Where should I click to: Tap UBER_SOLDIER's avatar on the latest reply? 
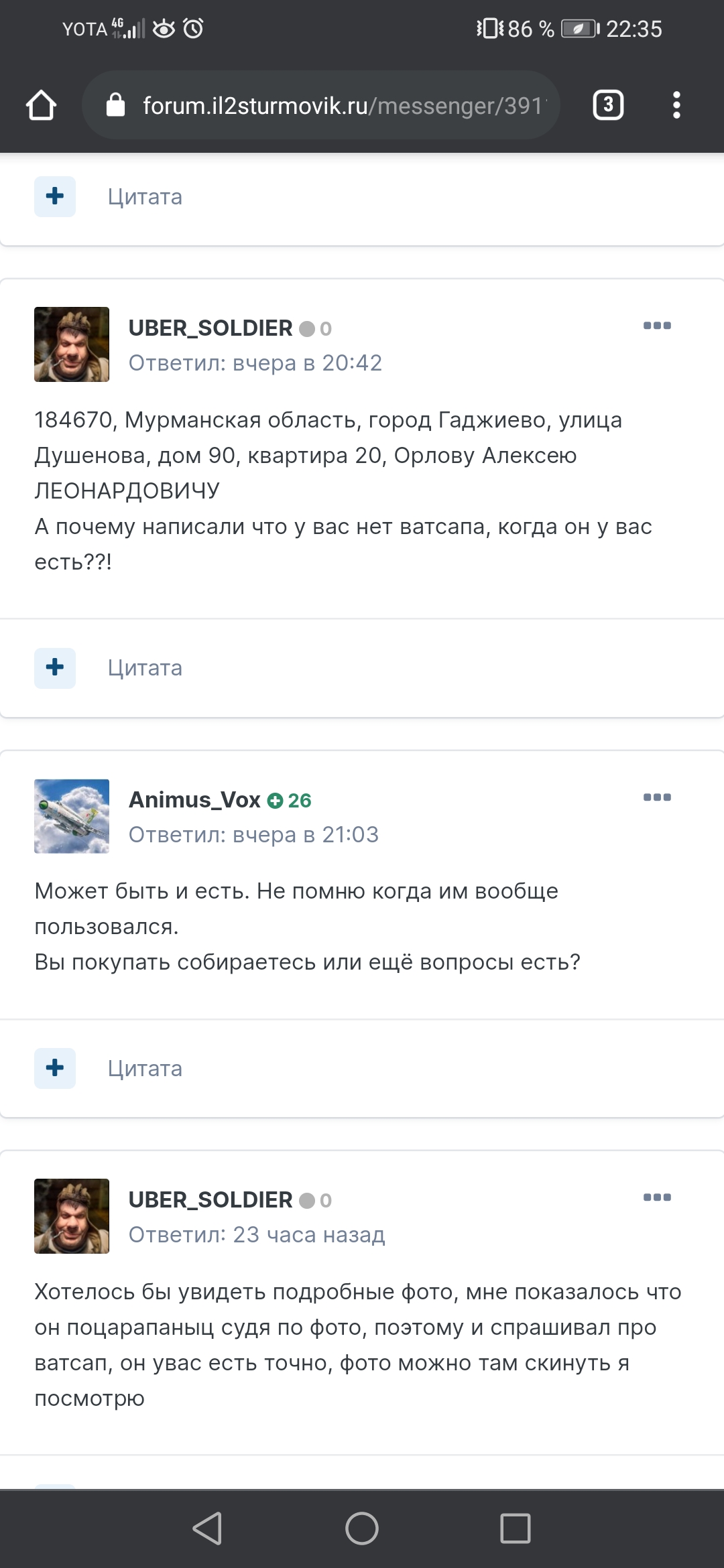(72, 1216)
